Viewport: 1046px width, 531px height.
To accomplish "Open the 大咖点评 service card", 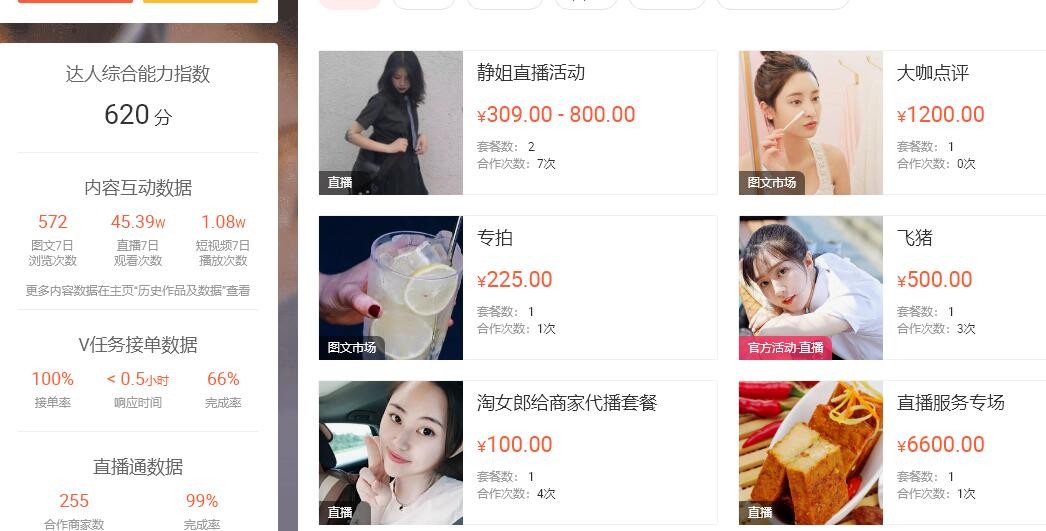I will (932, 73).
